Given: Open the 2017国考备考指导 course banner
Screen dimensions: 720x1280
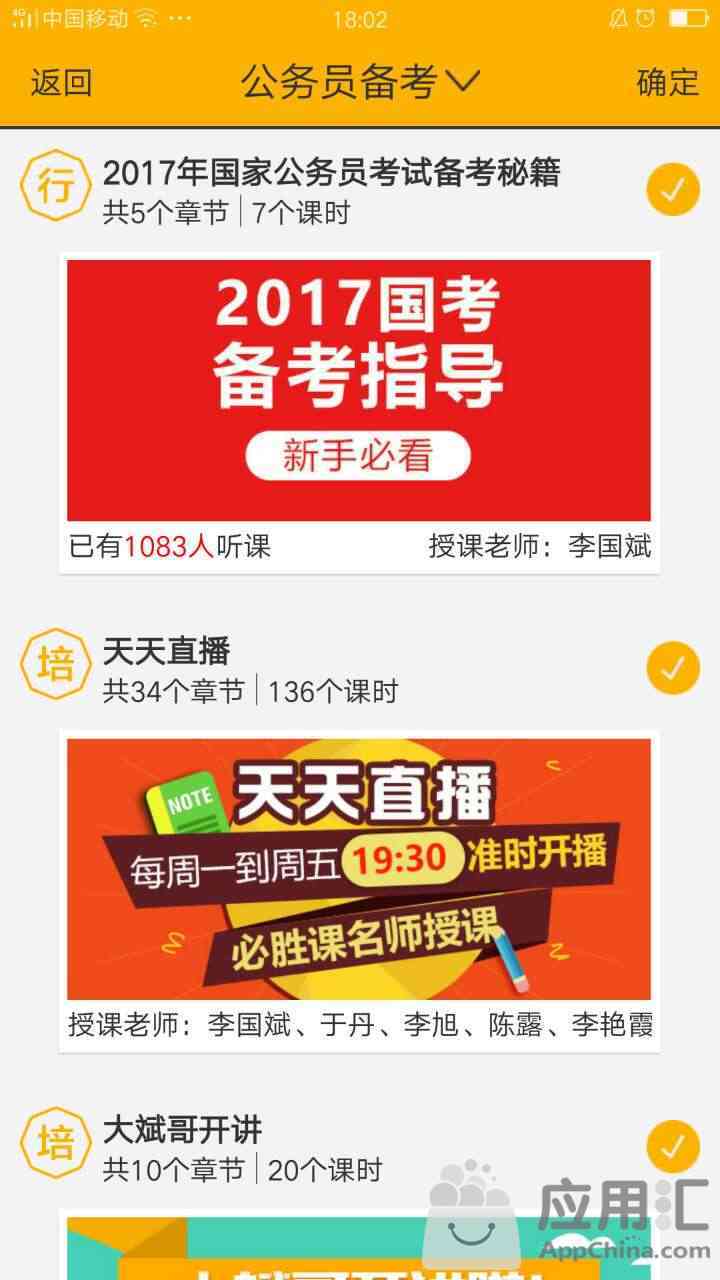Looking at the screenshot, I should (359, 390).
